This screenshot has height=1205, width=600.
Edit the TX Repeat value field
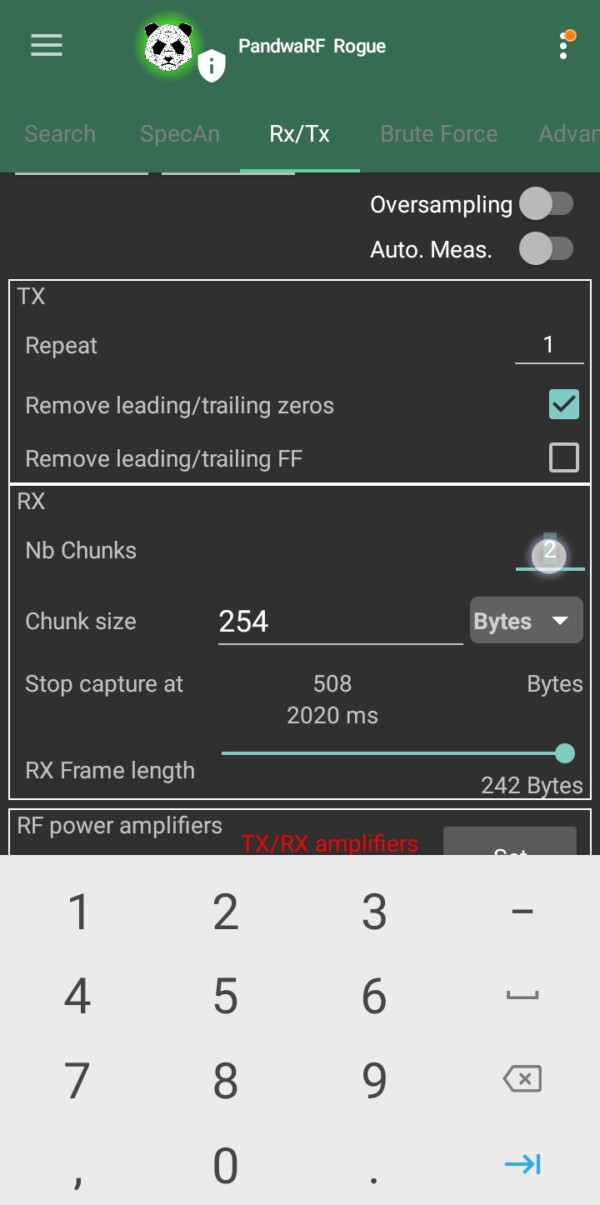point(548,346)
